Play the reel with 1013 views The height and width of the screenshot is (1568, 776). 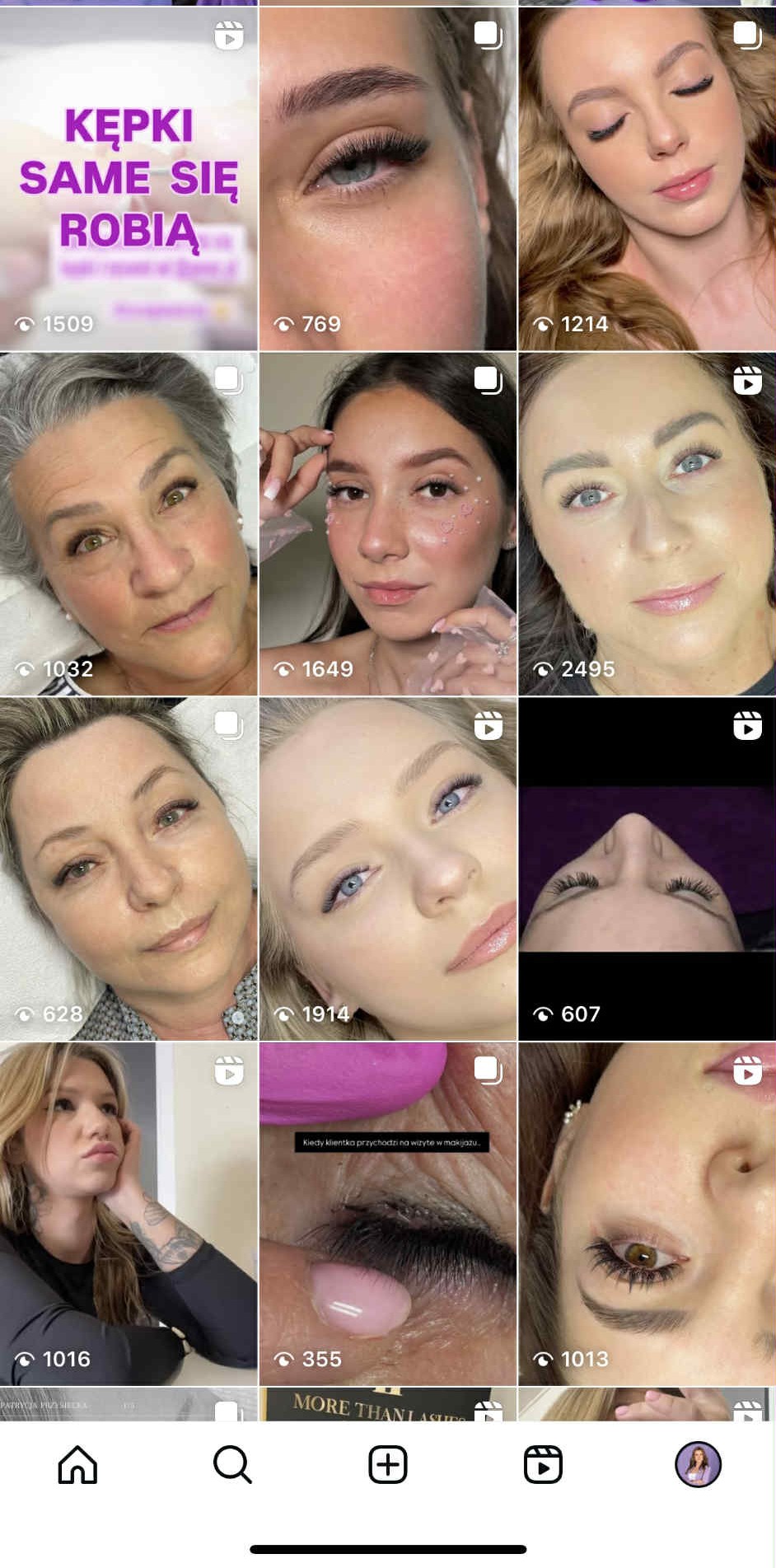click(x=647, y=1213)
